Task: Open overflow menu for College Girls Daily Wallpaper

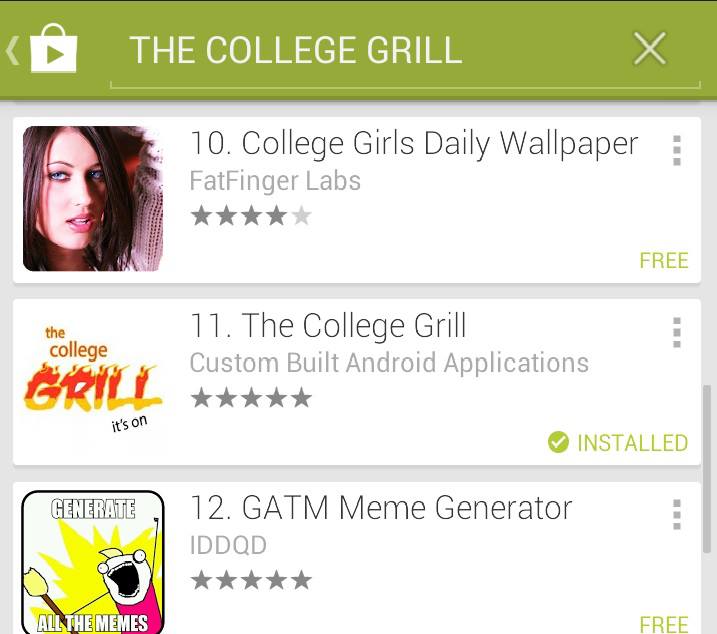Action: 677,150
